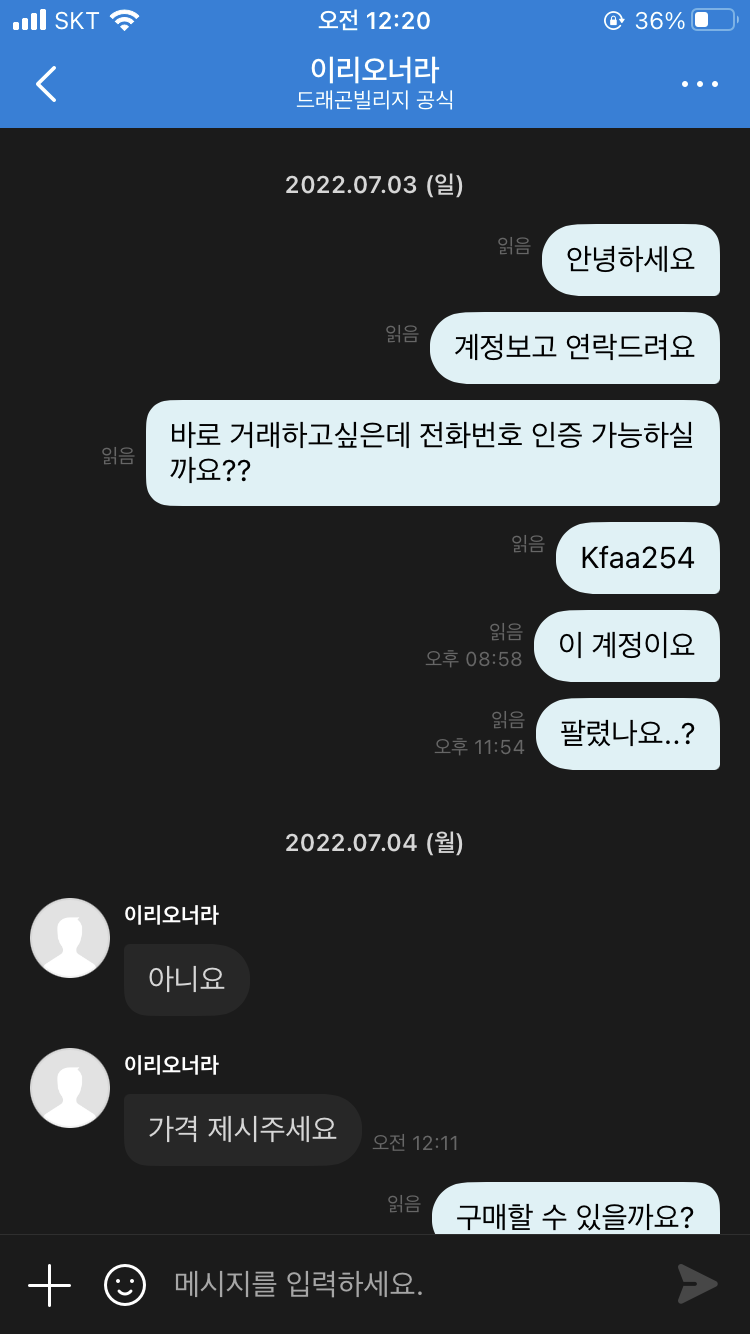Tap the plus attach icon

[49, 1284]
